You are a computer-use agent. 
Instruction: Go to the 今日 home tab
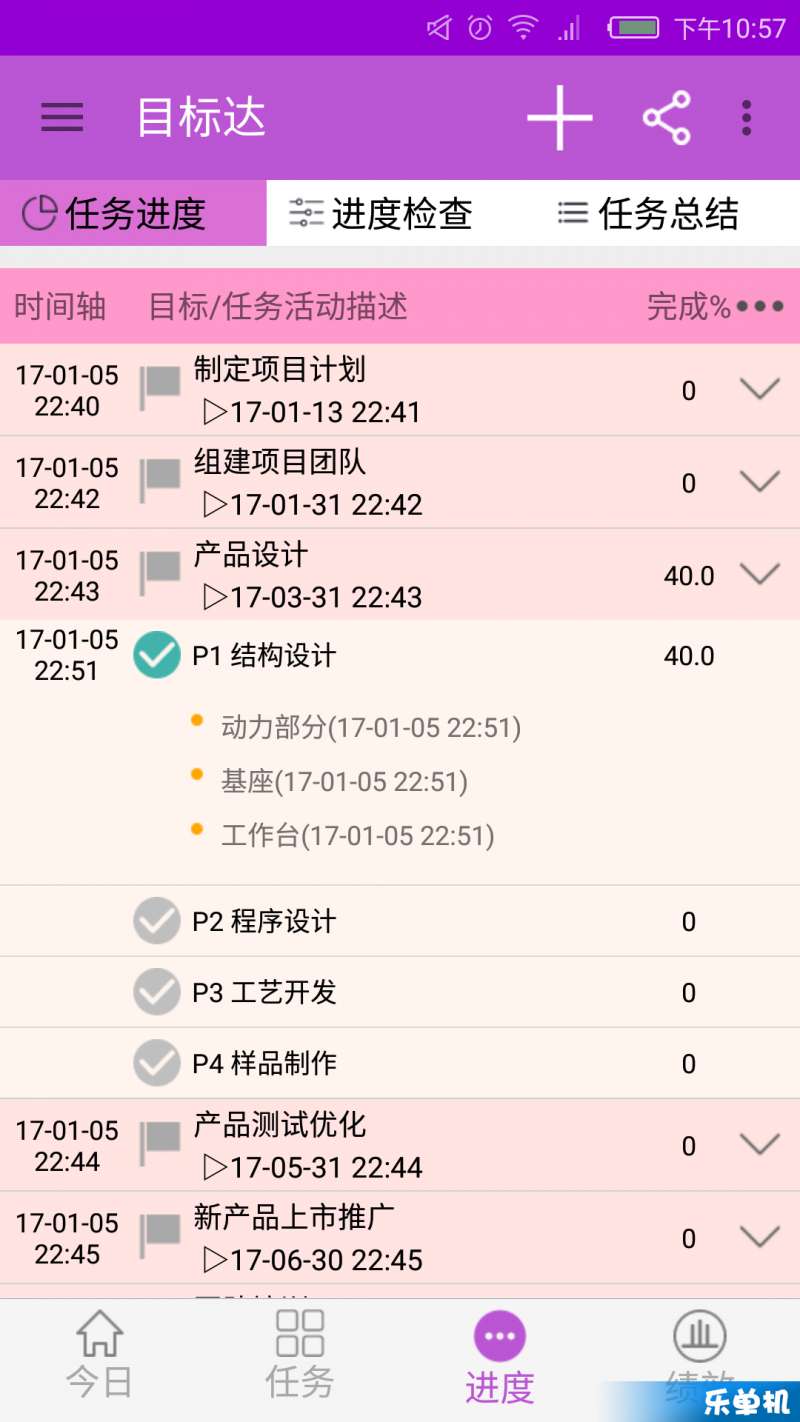click(x=99, y=1355)
